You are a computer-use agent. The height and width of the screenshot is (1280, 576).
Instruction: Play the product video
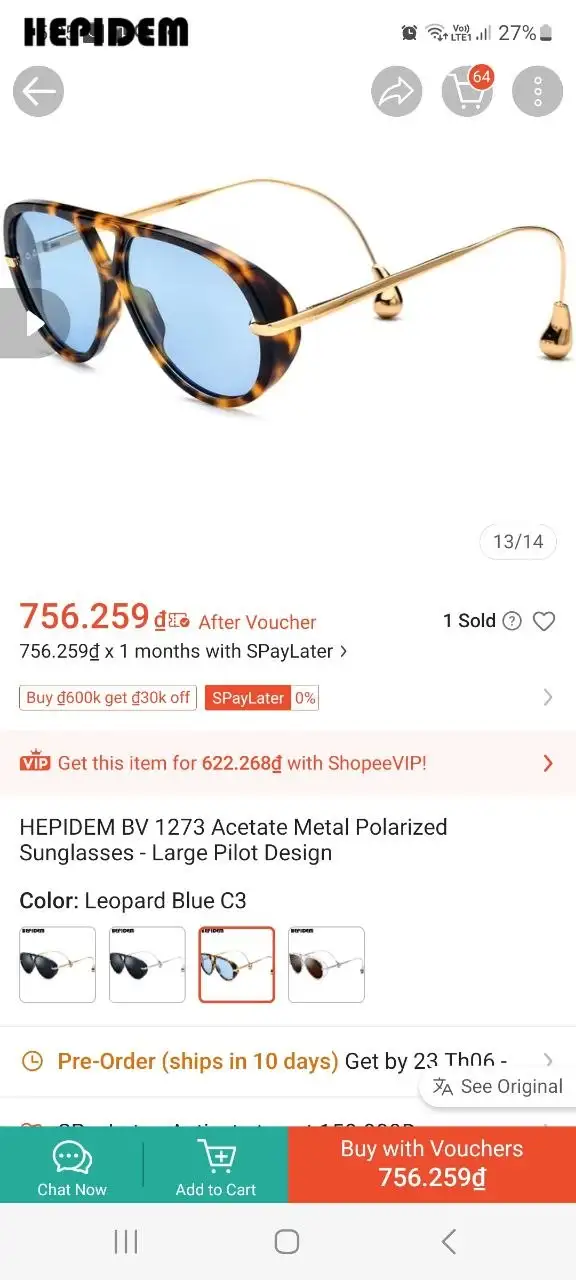coord(33,323)
